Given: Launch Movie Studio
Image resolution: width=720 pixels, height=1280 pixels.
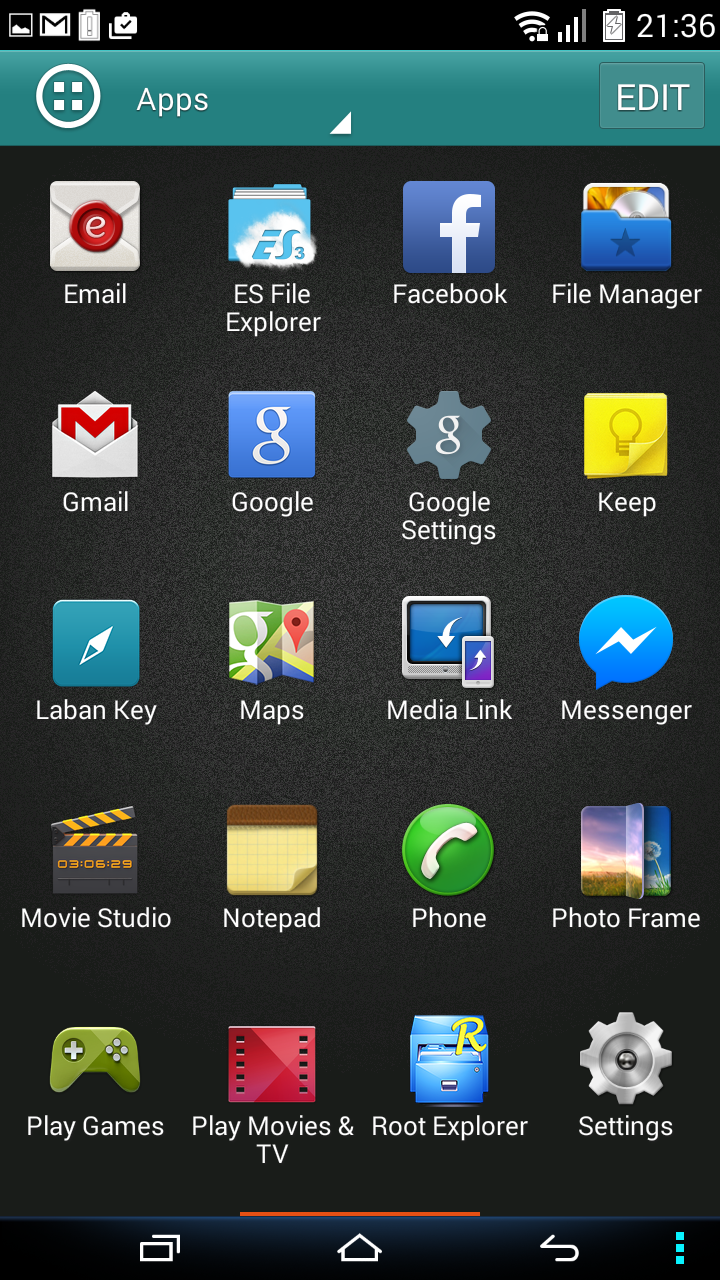Looking at the screenshot, I should 95,869.
